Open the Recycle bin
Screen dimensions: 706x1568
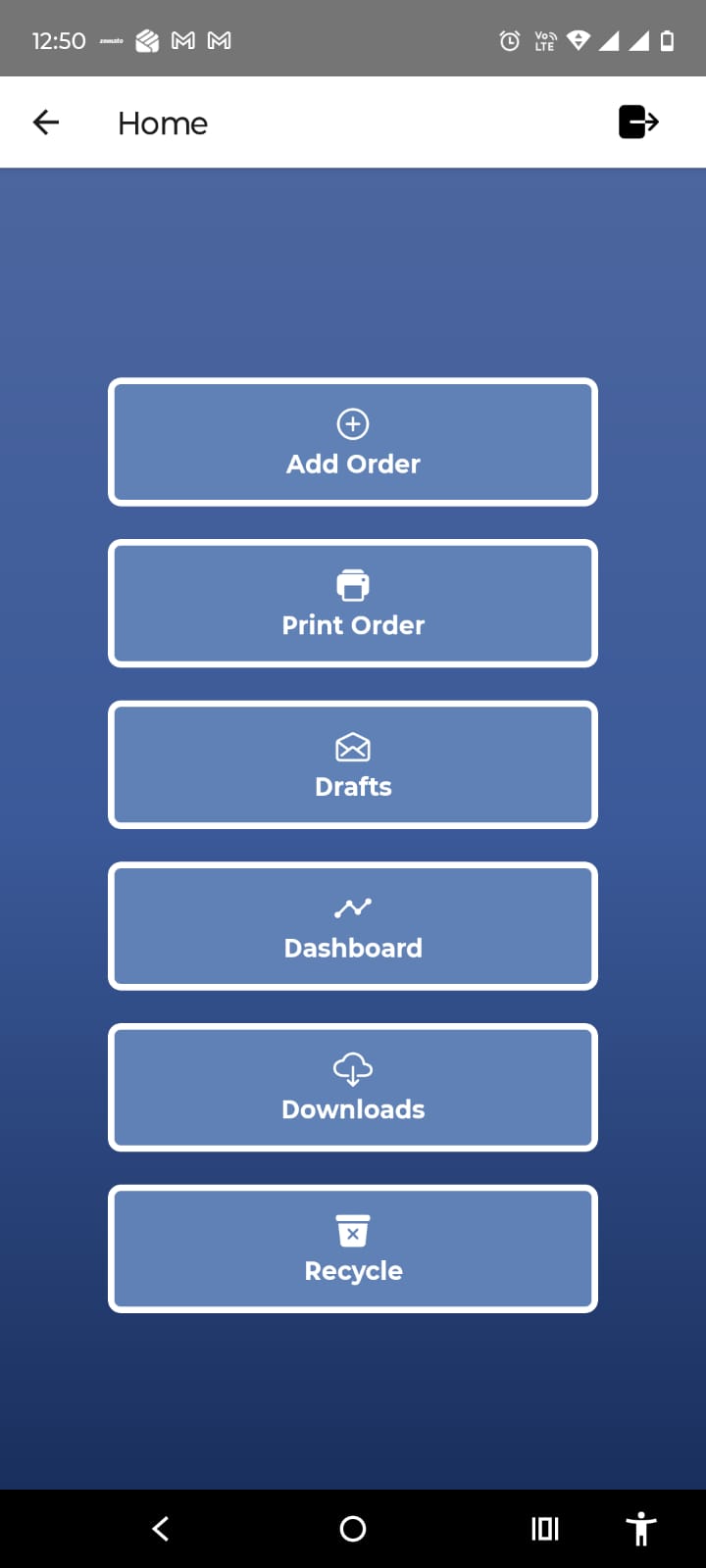pyautogui.click(x=353, y=1249)
